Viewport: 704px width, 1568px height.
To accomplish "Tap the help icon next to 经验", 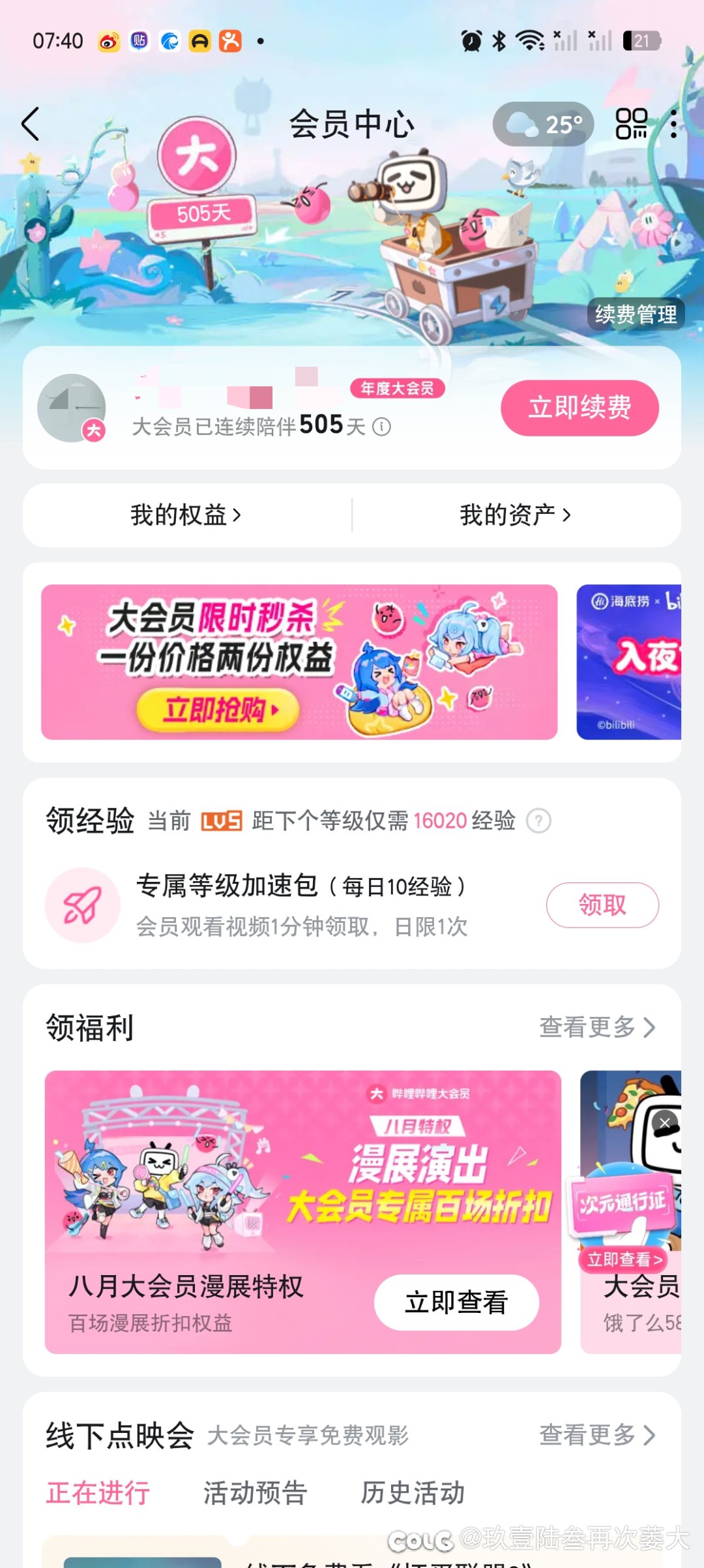I will 538,821.
